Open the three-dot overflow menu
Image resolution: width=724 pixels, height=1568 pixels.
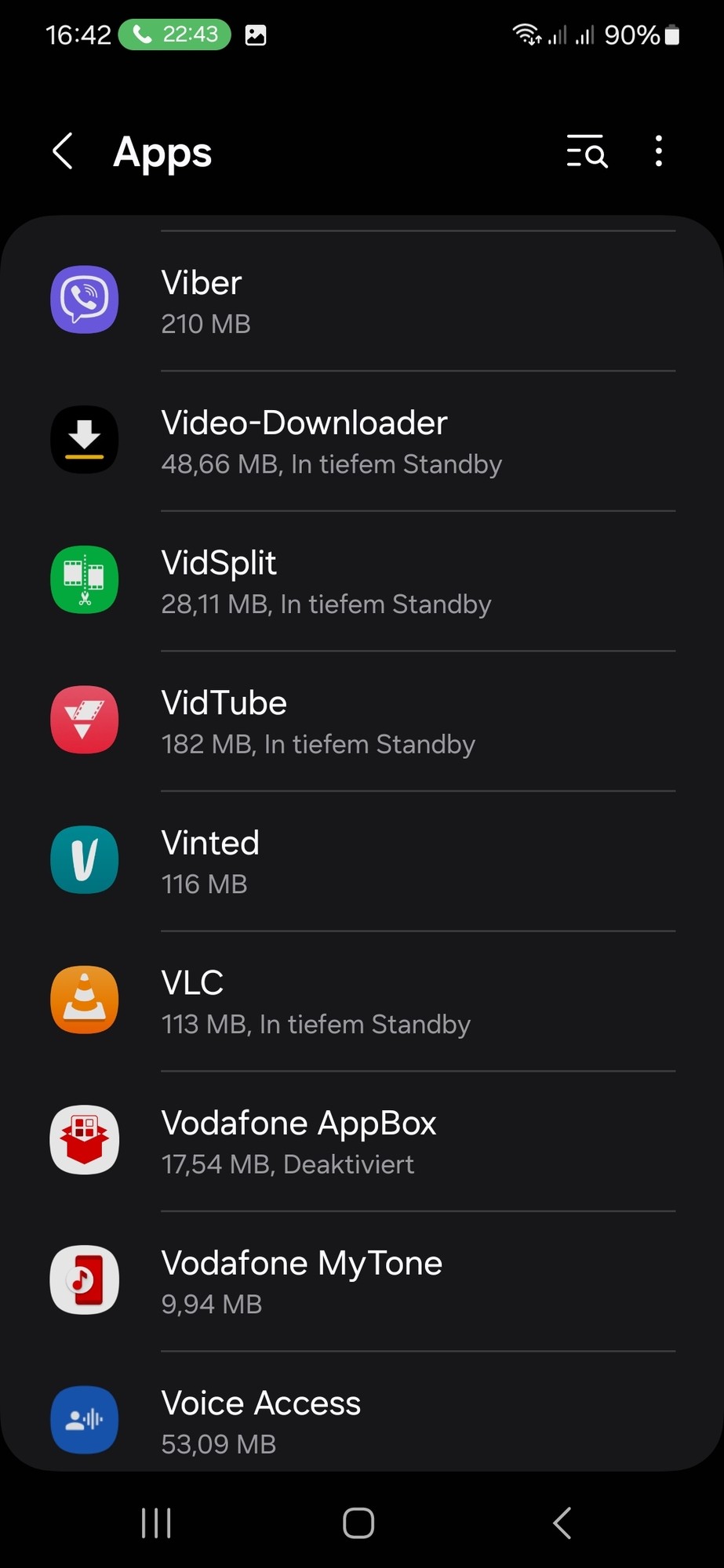[x=658, y=151]
